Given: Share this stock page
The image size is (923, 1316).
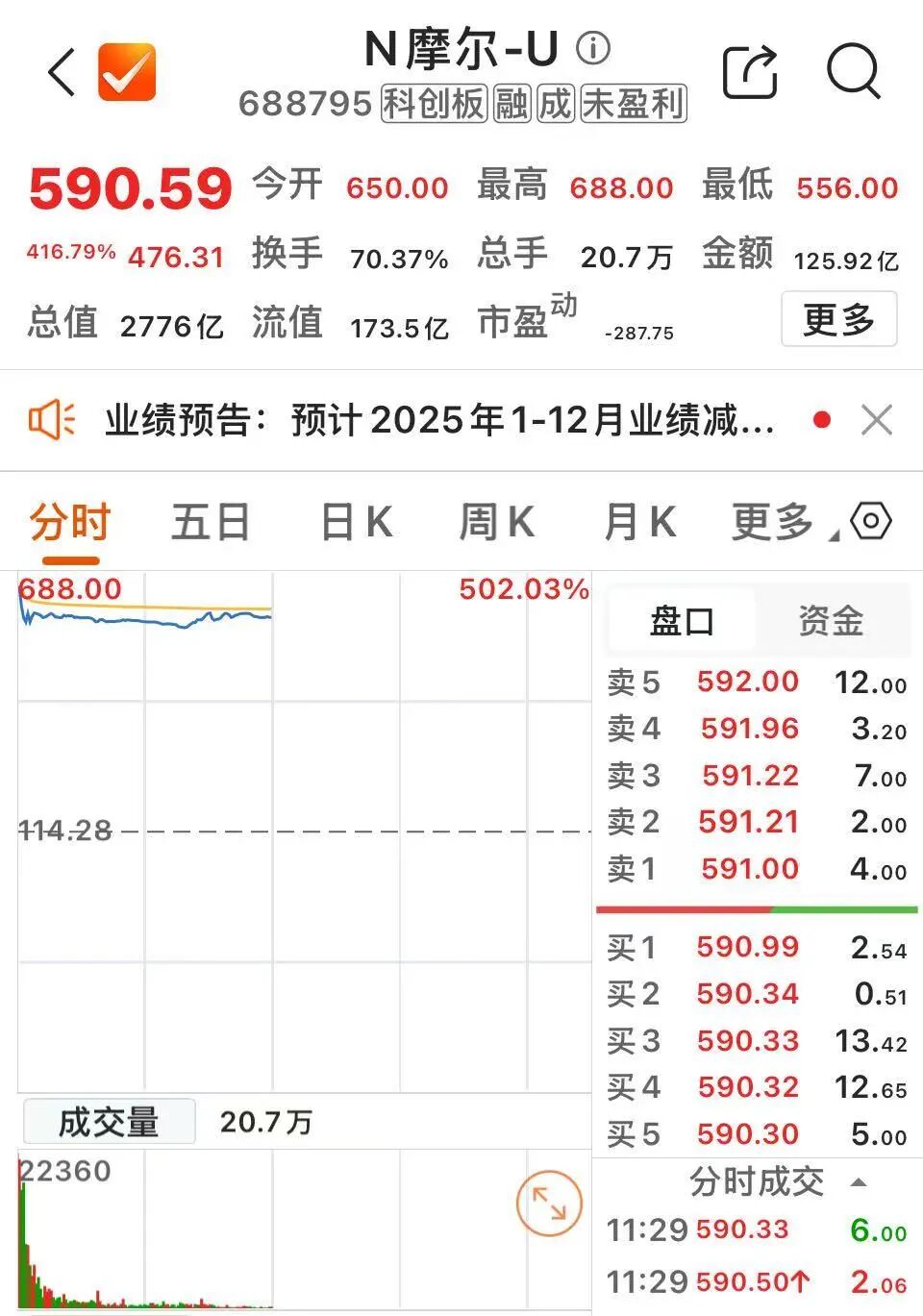Looking at the screenshot, I should coord(750,71).
